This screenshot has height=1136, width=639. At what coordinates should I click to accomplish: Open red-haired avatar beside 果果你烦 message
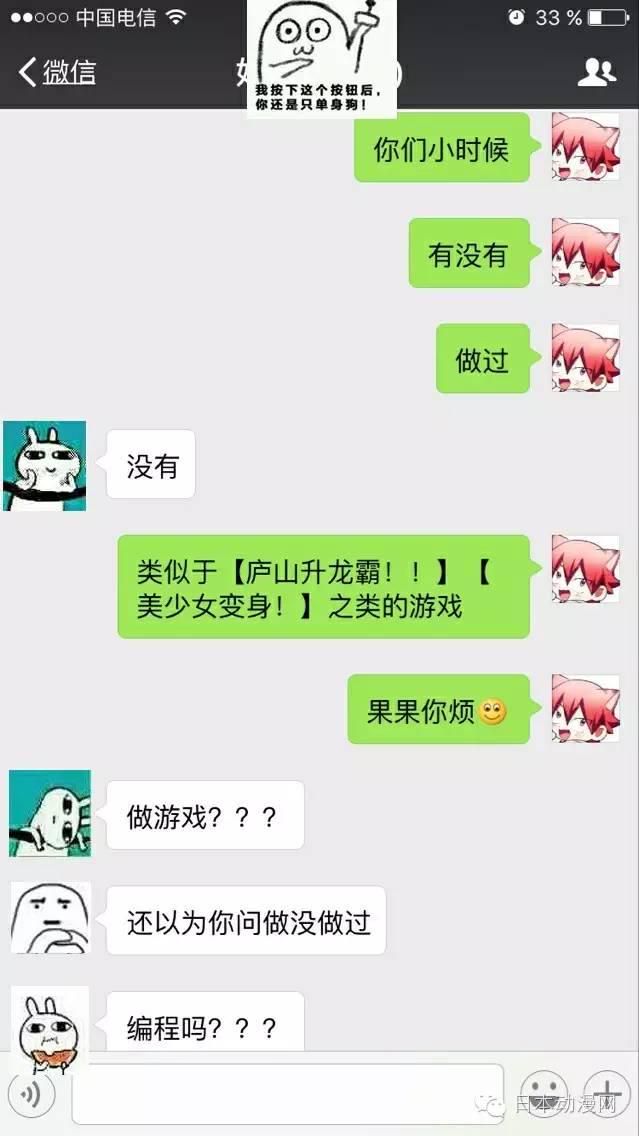tap(585, 709)
